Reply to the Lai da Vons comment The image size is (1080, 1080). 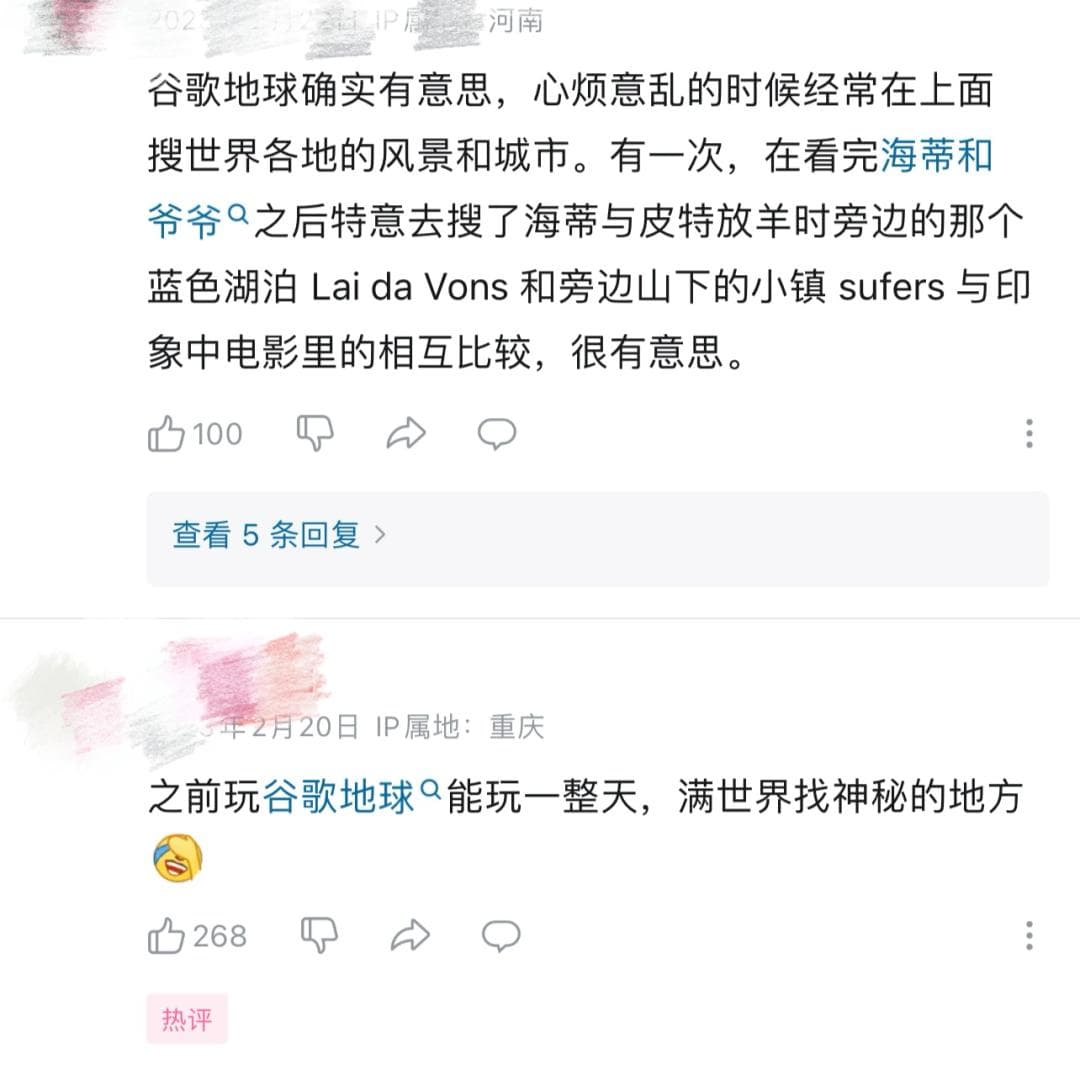coord(497,433)
